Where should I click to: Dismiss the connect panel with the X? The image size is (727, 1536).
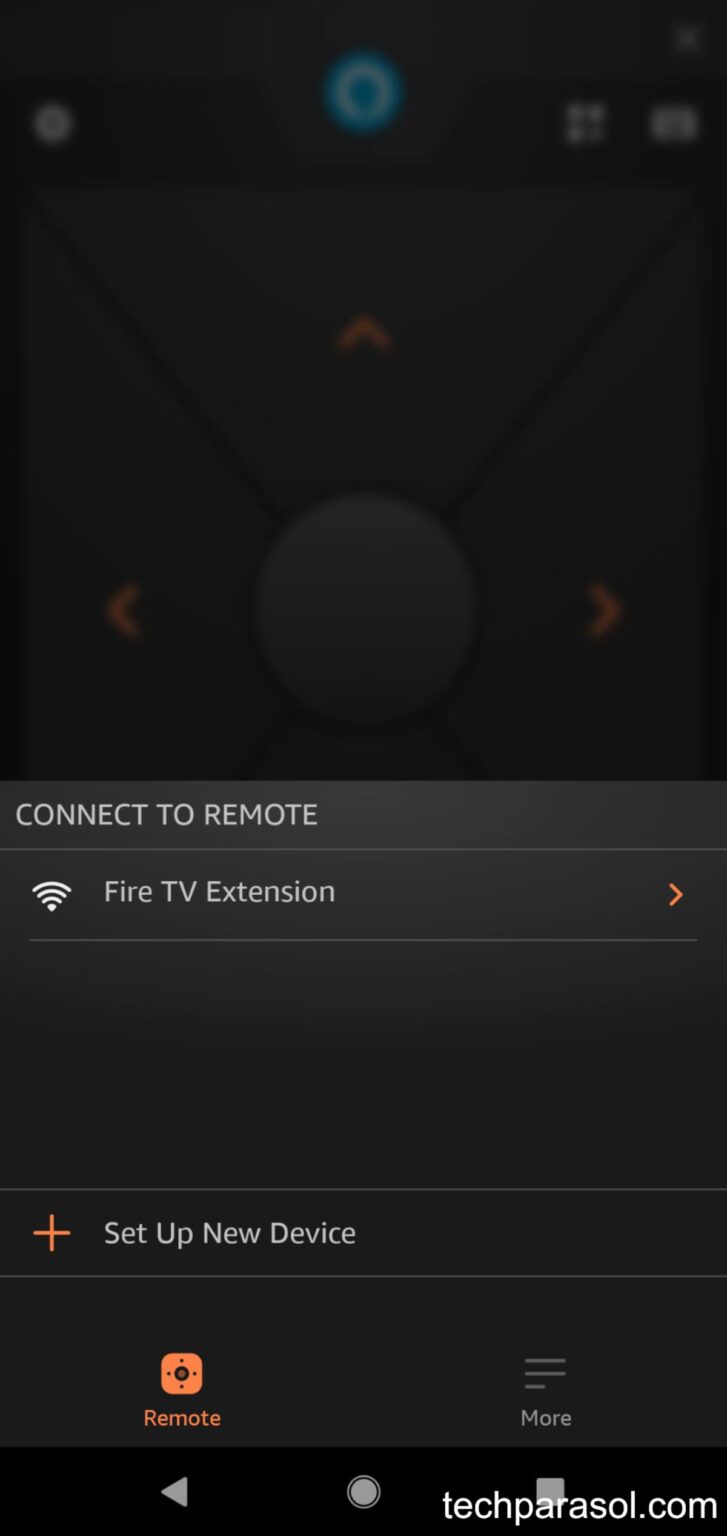(x=686, y=38)
